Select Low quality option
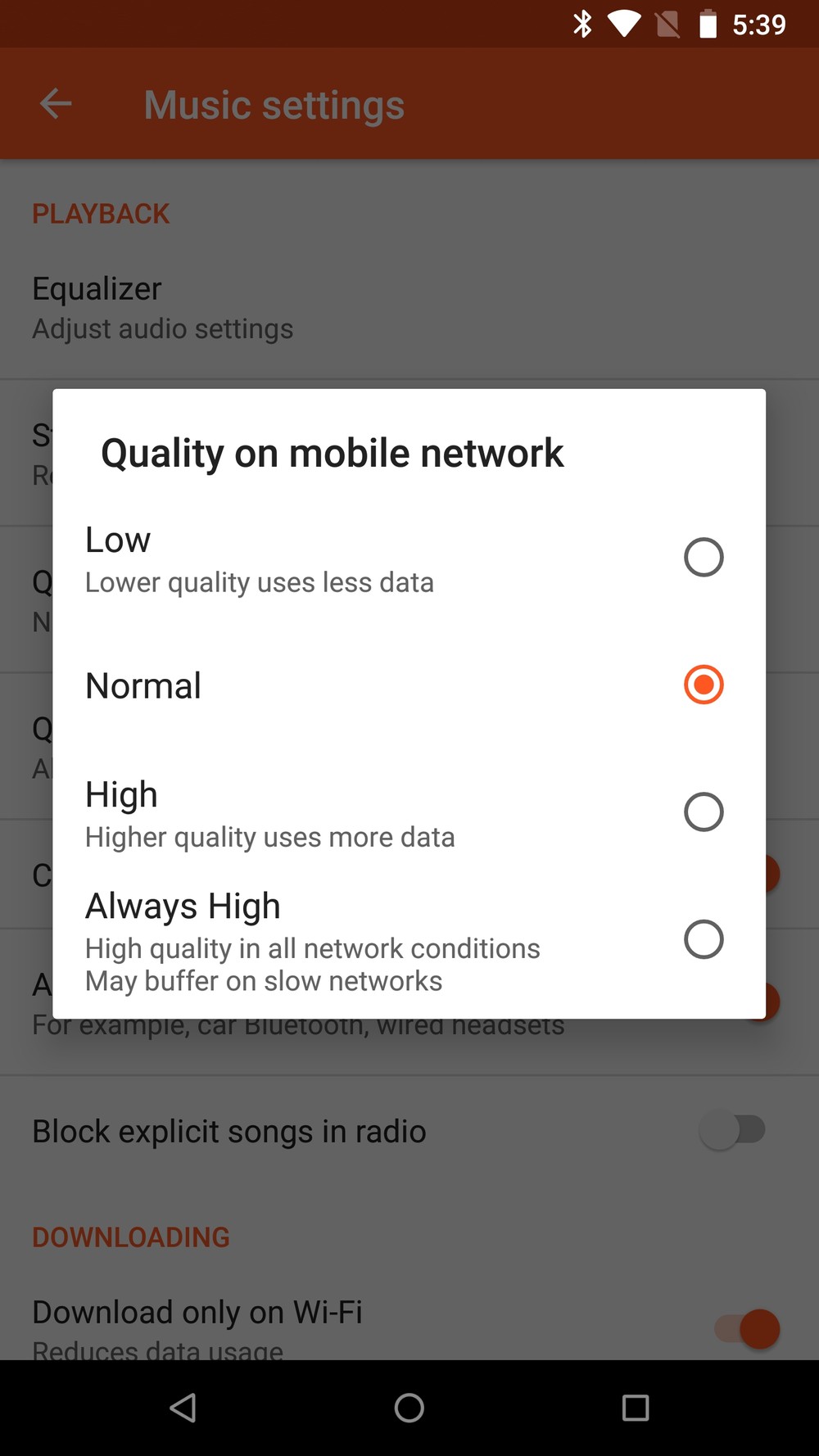 [703, 558]
